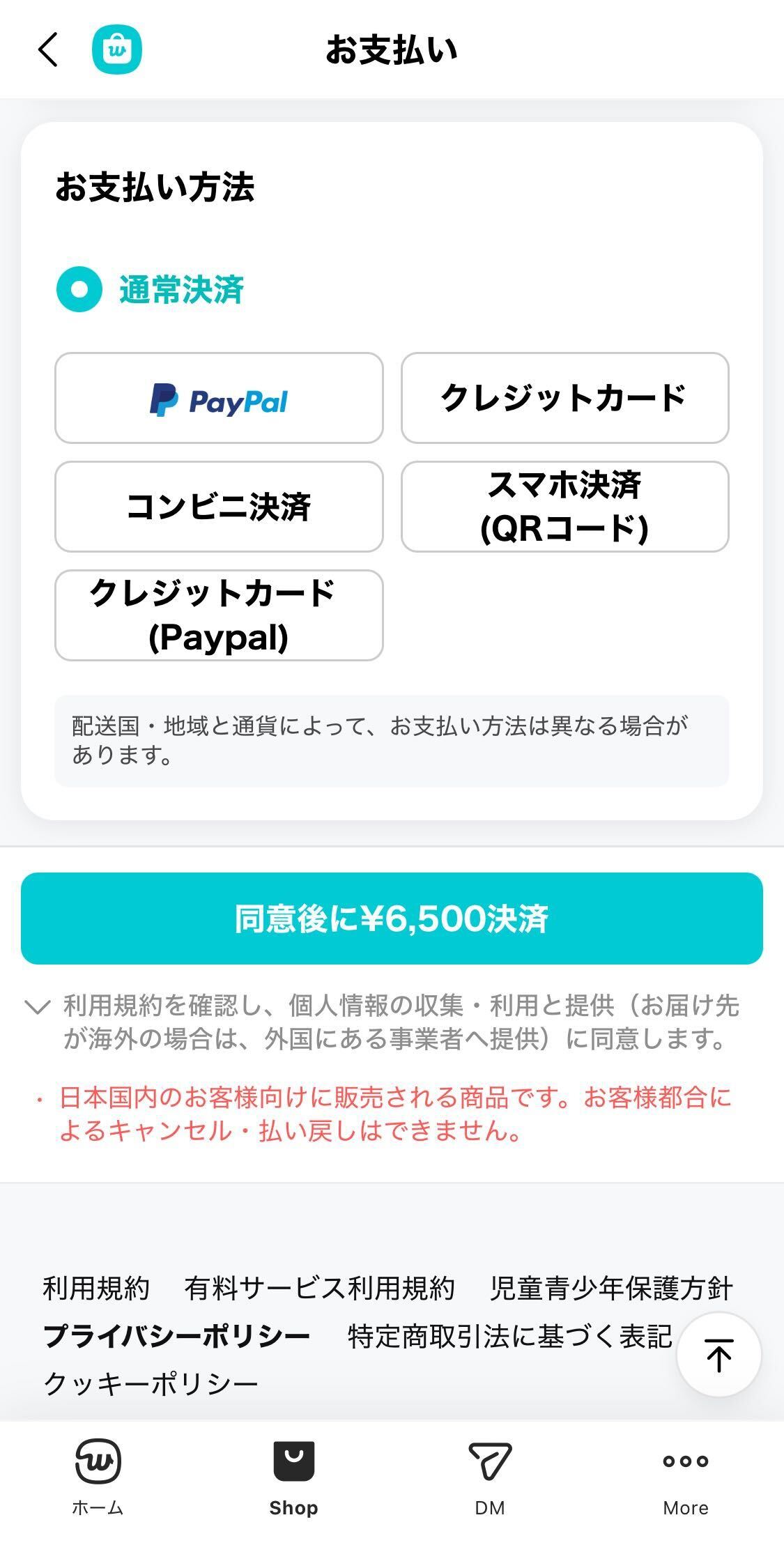Open 特定商取引法に基づく表記 link
Viewport: 784px width, 1552px height.
pyautogui.click(x=510, y=1336)
